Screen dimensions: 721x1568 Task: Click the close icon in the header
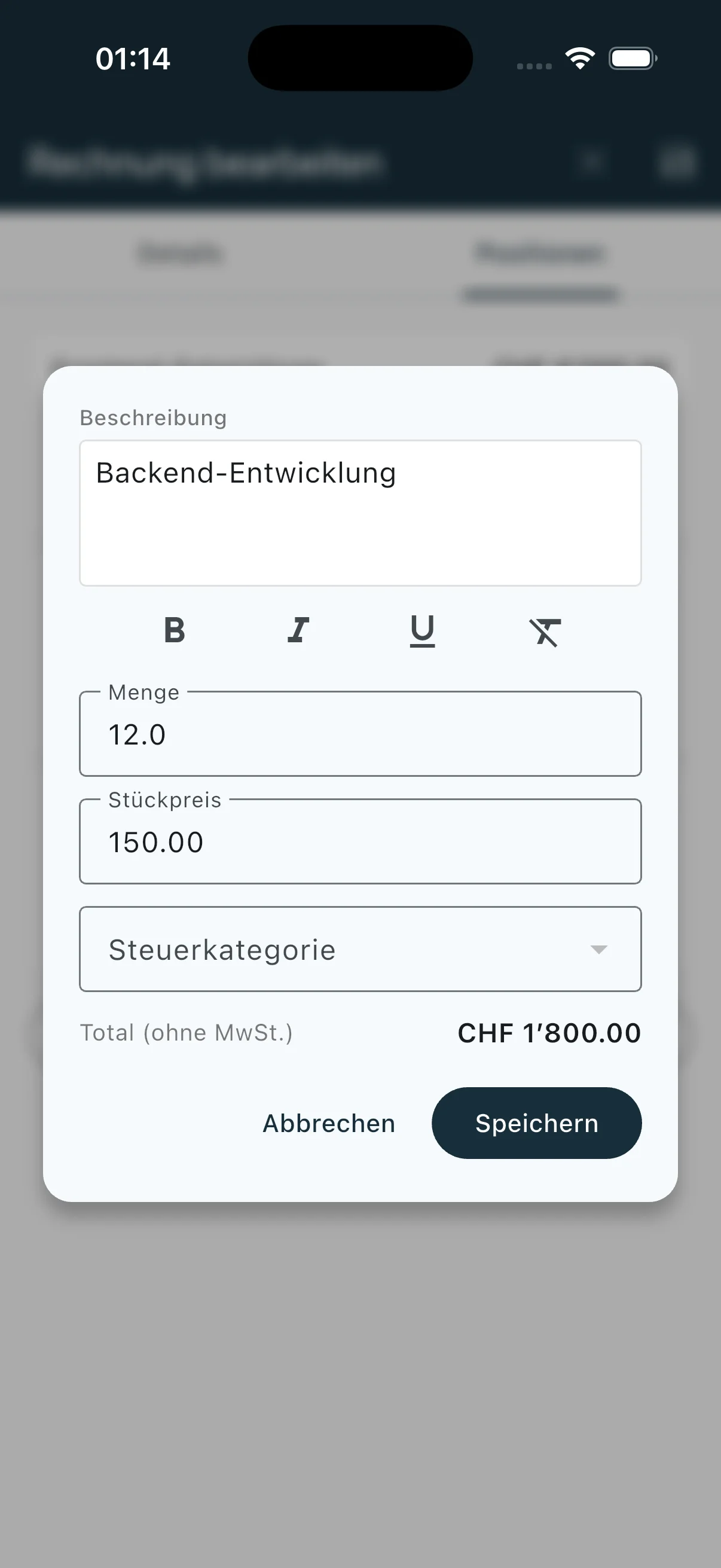tap(591, 161)
